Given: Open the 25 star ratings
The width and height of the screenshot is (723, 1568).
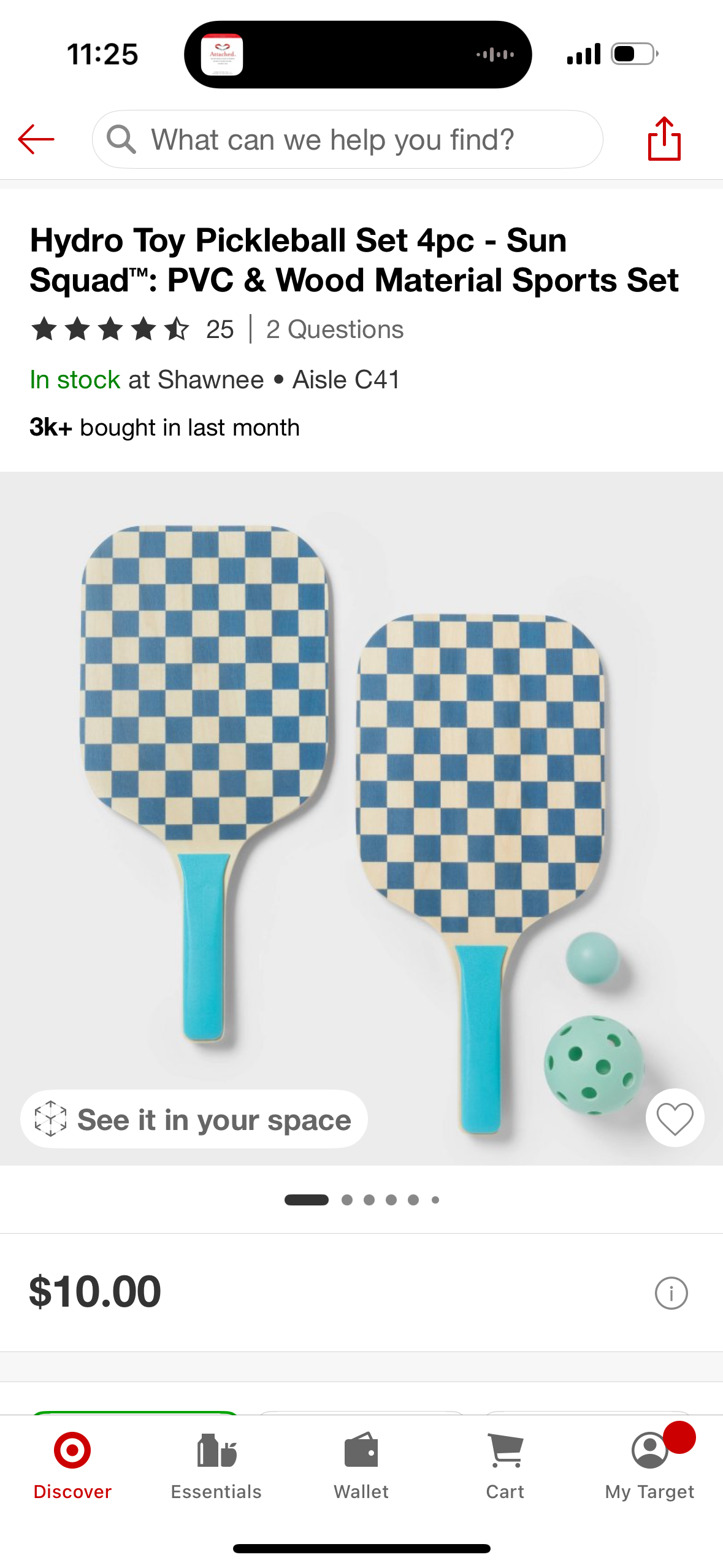Looking at the screenshot, I should click(132, 329).
